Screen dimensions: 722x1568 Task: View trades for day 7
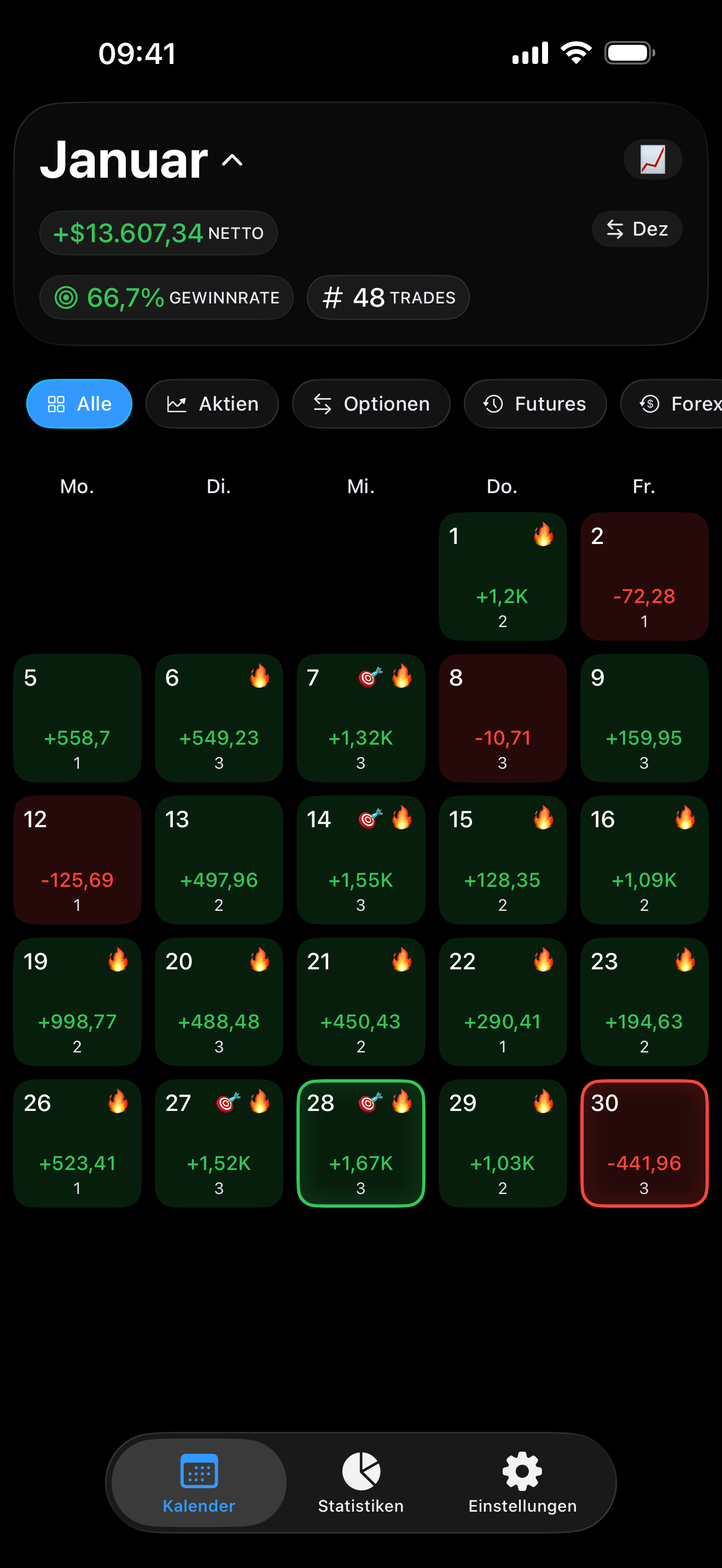pyautogui.click(x=360, y=718)
